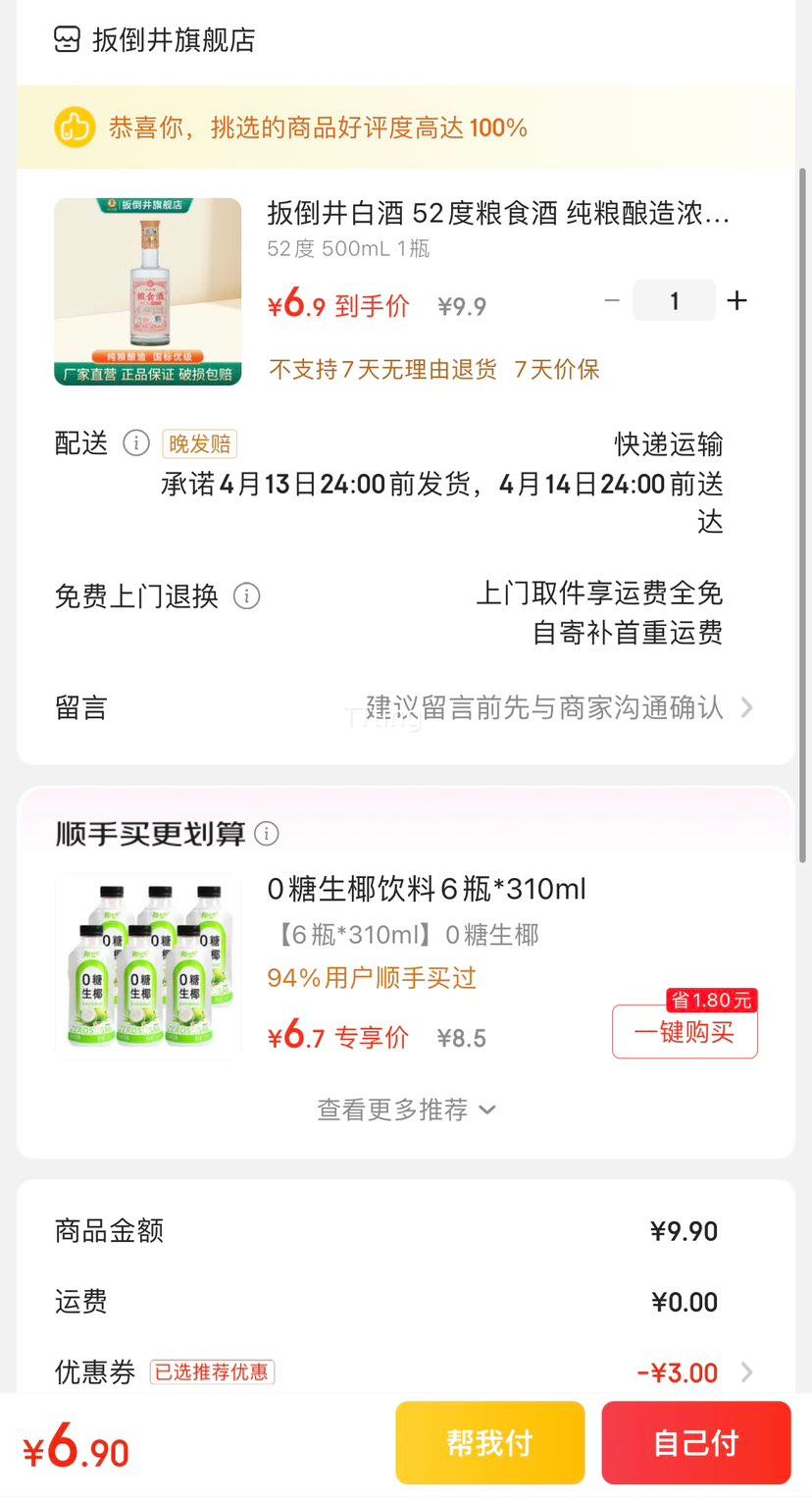
Task: Click the 已选推荐优惠 coupon tag
Action: point(212,1372)
